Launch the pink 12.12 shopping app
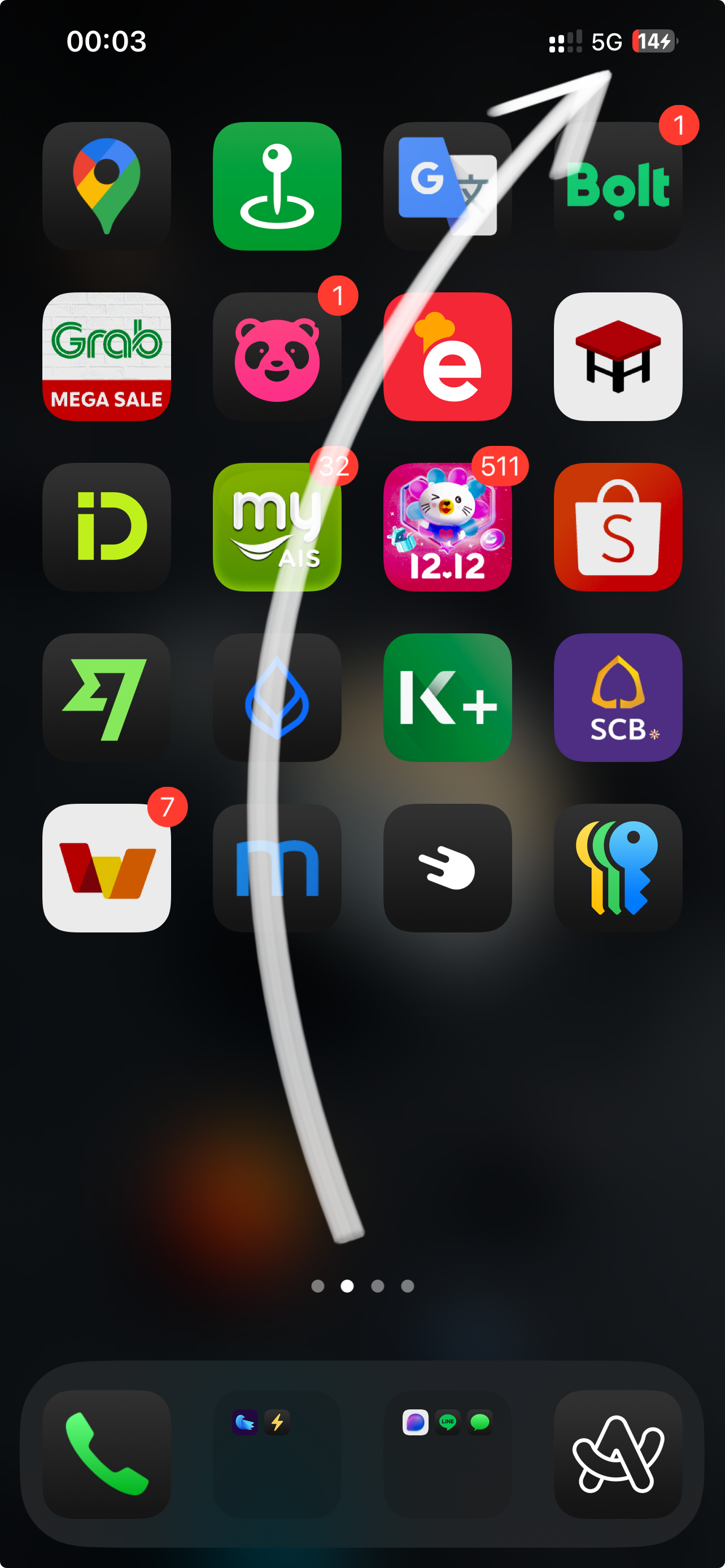This screenshot has width=725, height=1568. [x=447, y=527]
